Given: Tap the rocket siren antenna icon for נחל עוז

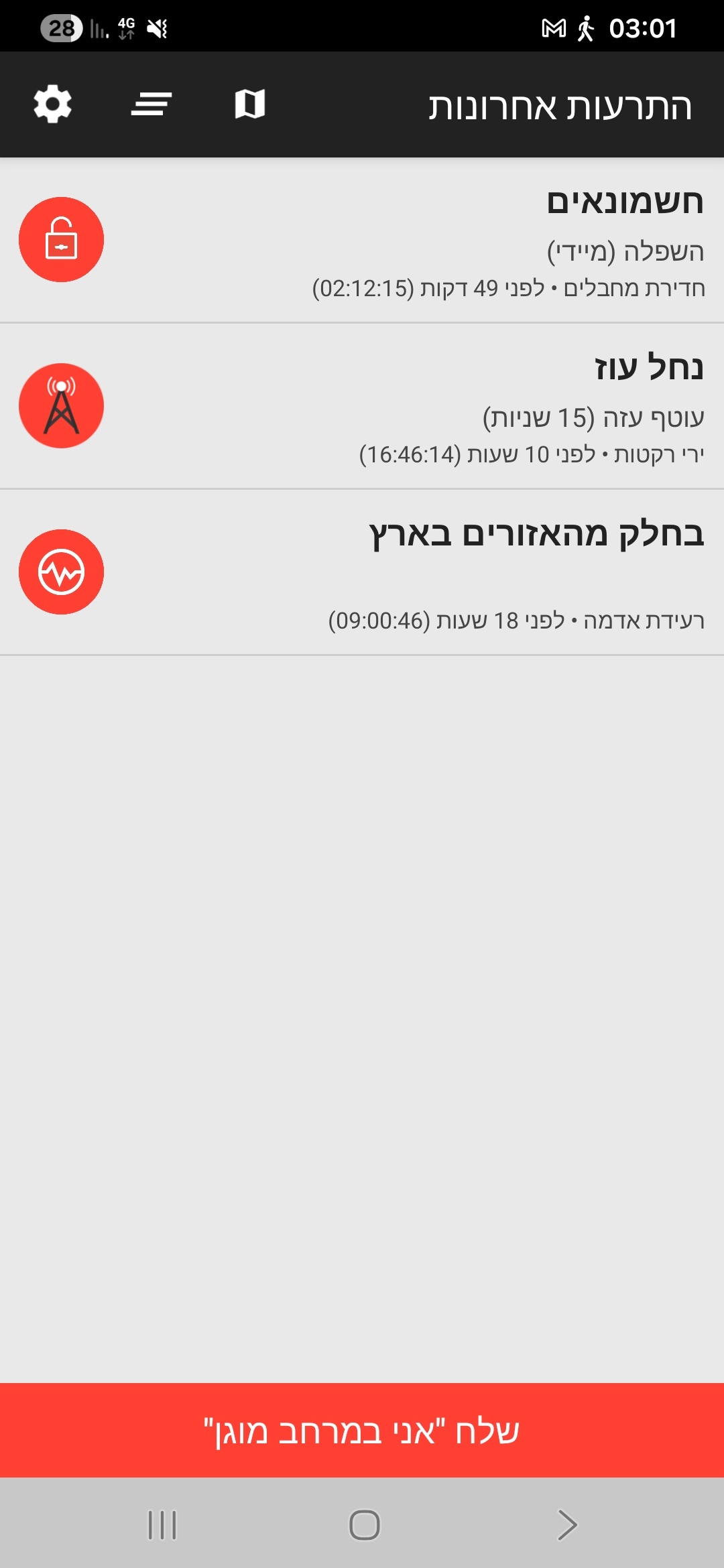Looking at the screenshot, I should (x=62, y=404).
